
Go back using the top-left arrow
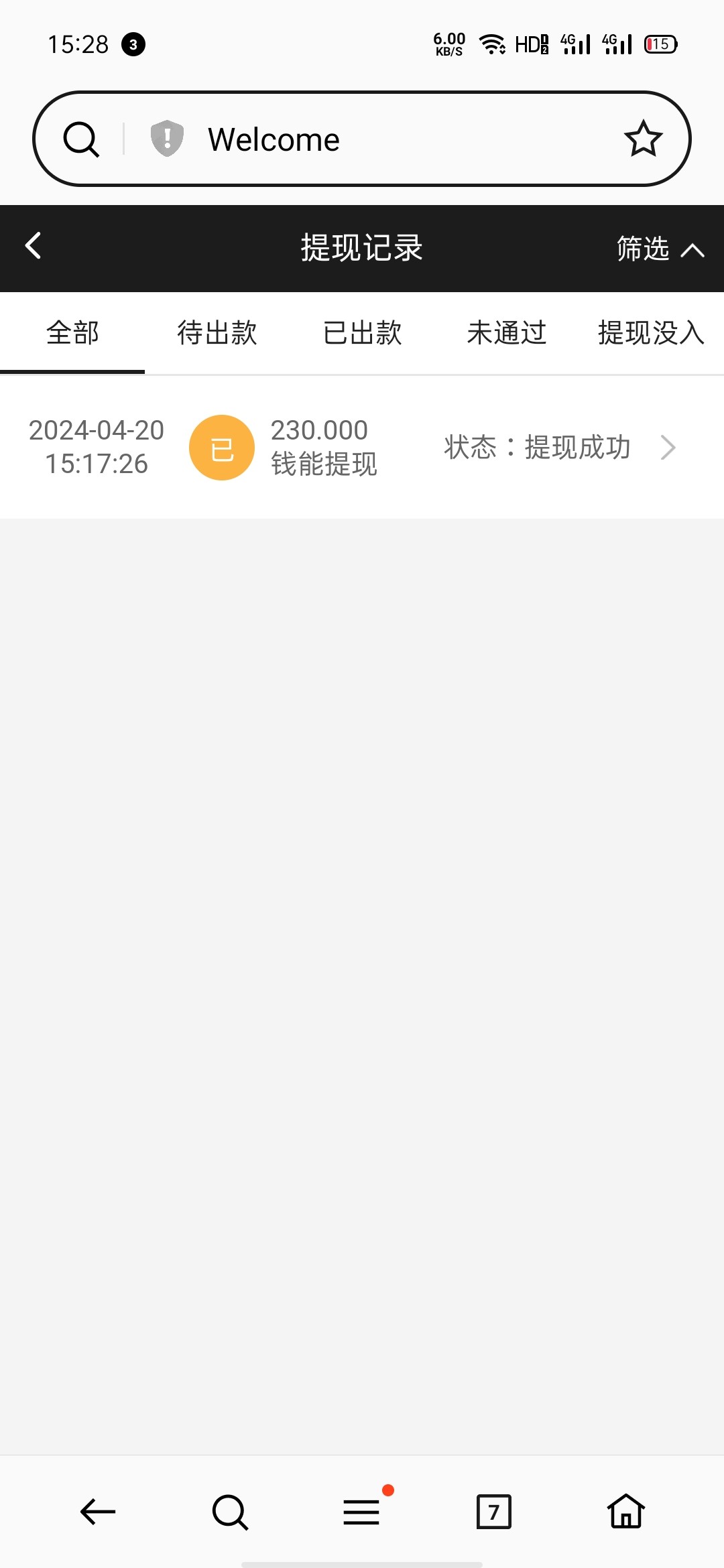pyautogui.click(x=32, y=247)
